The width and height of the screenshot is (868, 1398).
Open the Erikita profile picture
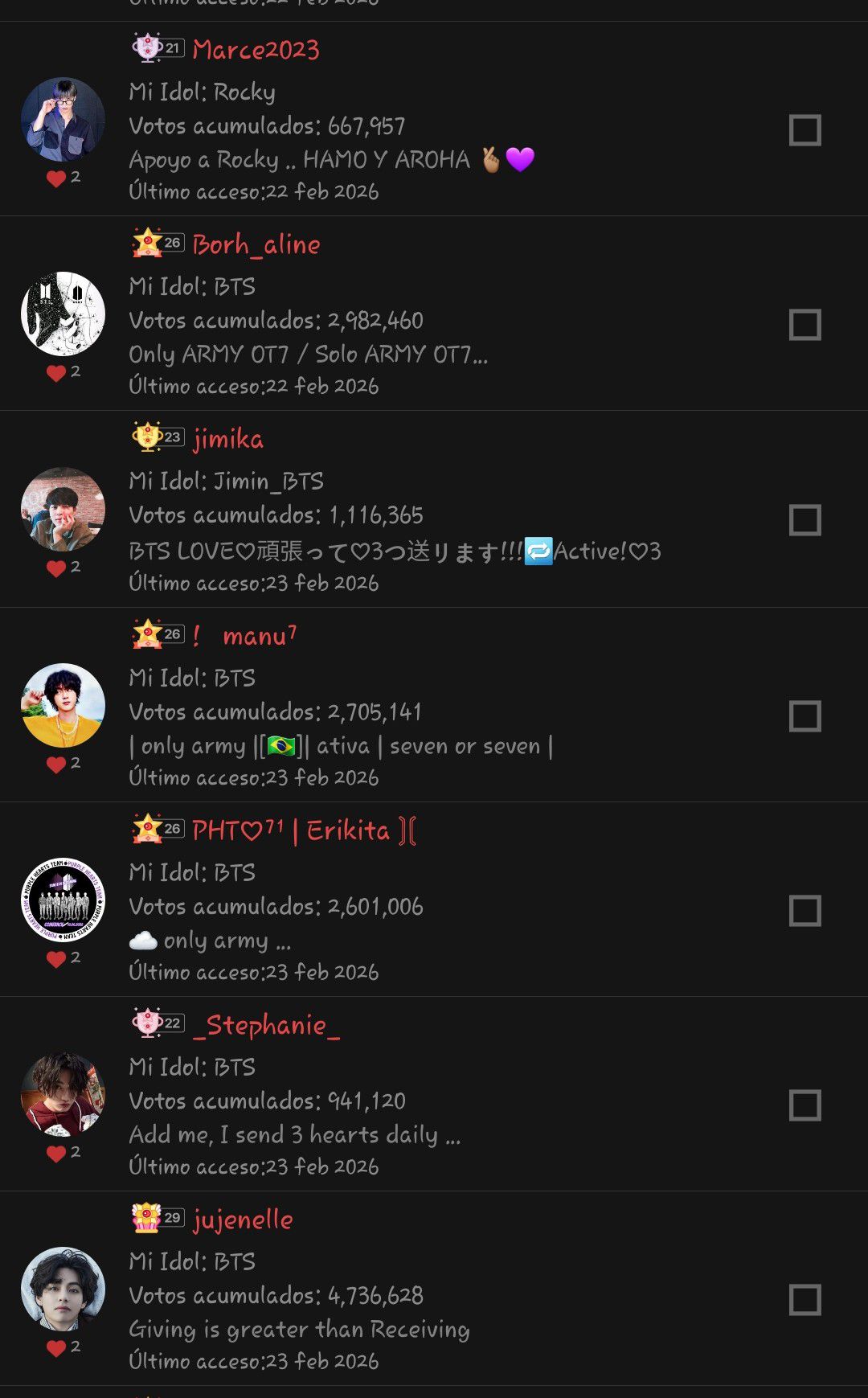tap(63, 900)
